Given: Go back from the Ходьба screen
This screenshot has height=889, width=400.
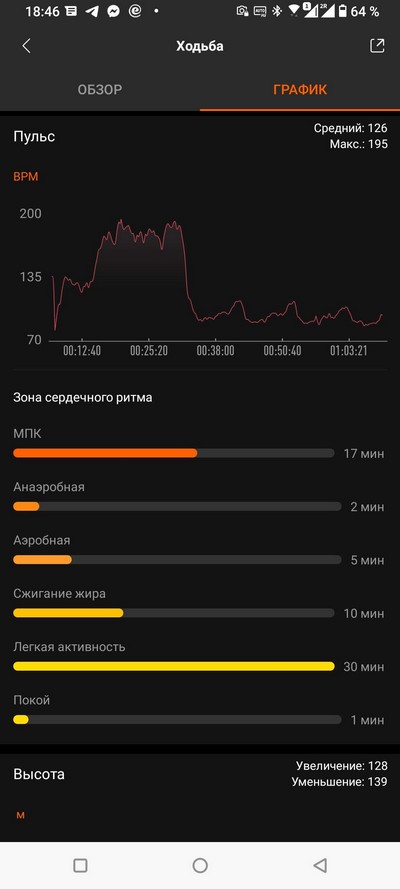Looking at the screenshot, I should [x=26, y=46].
